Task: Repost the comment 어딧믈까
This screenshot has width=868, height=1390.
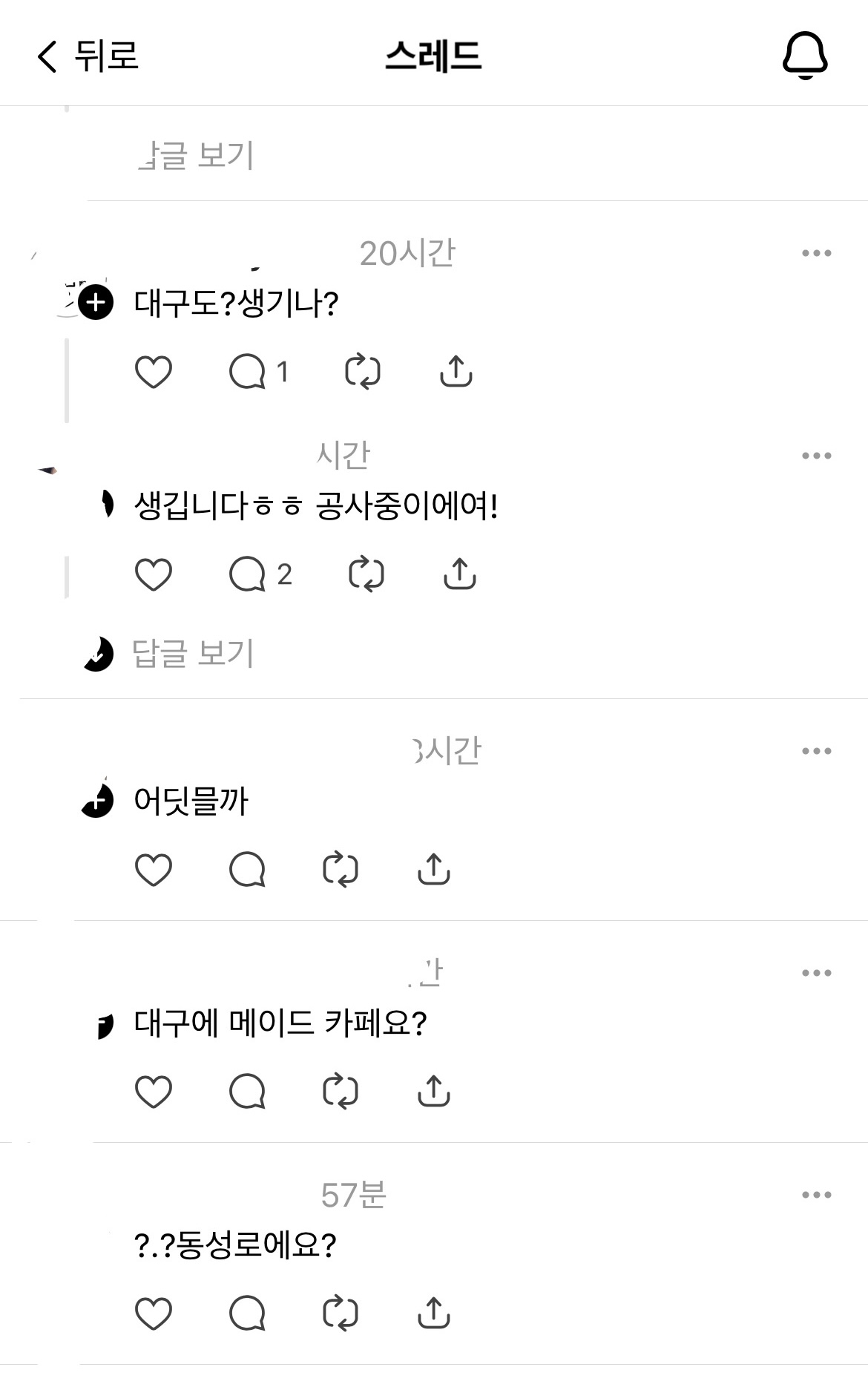Action: (x=341, y=869)
